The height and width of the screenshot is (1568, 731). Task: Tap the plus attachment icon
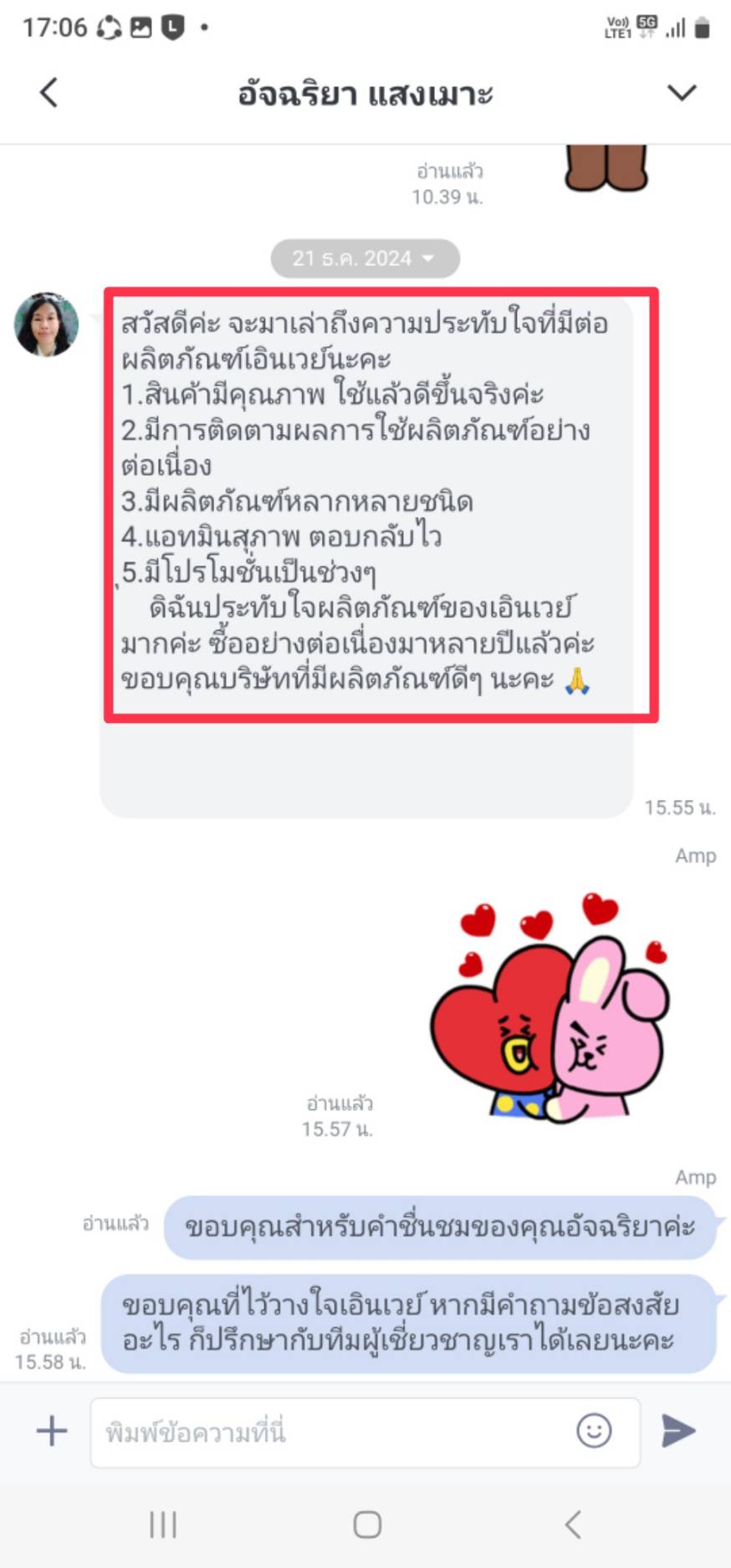pyautogui.click(x=52, y=1430)
